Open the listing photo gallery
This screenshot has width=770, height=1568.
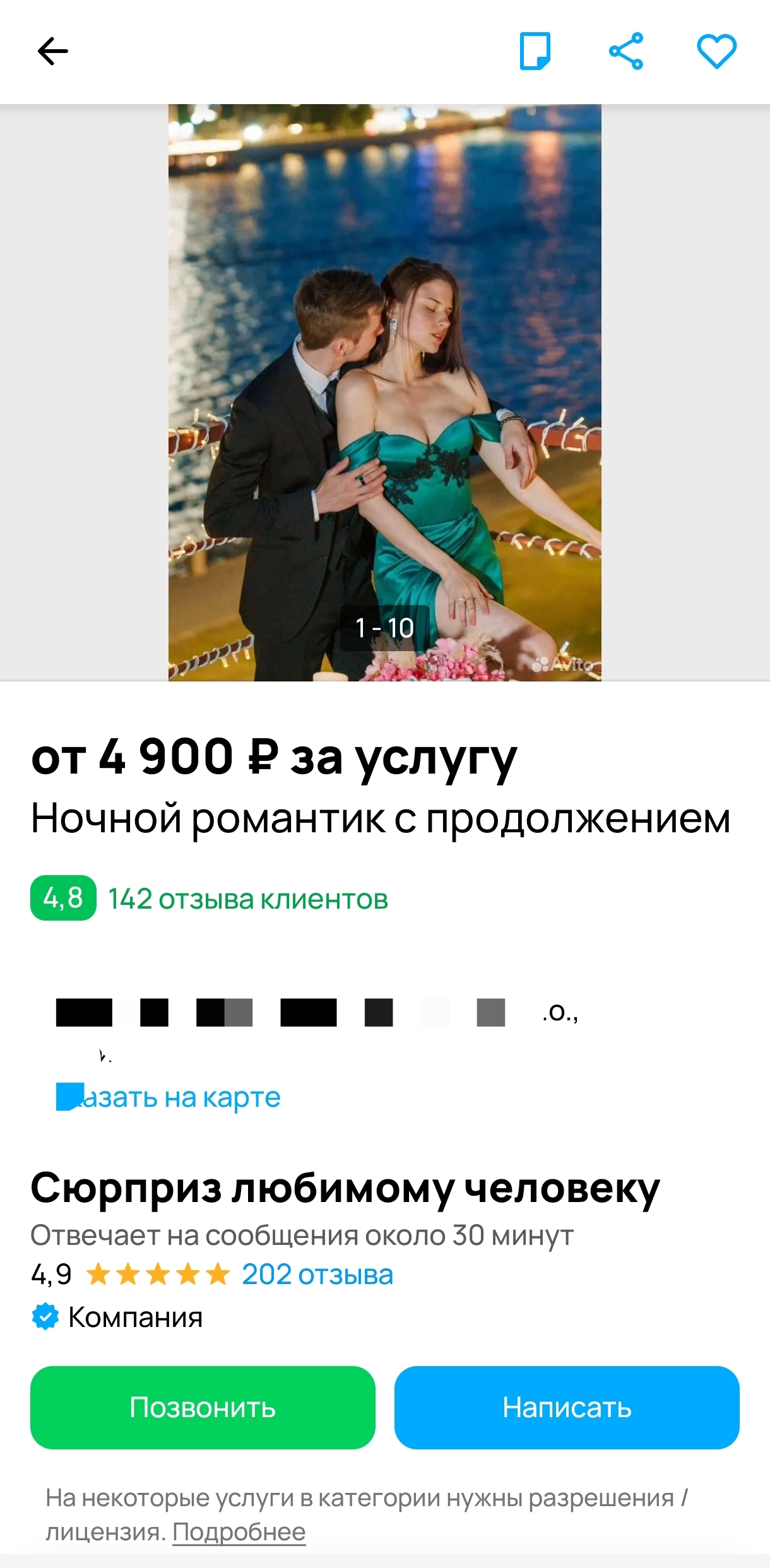click(x=384, y=392)
